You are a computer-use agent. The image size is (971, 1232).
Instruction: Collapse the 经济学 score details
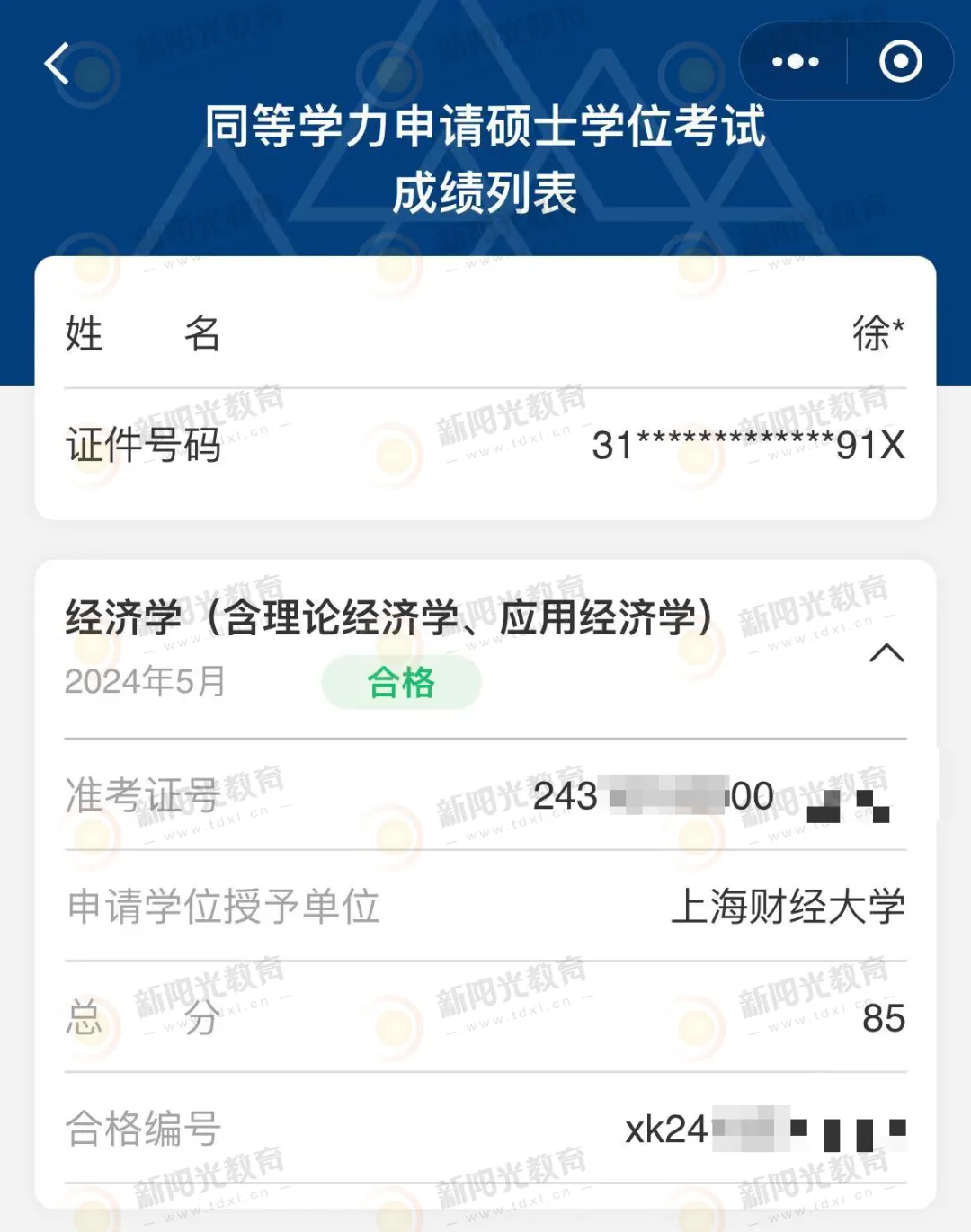tap(886, 653)
